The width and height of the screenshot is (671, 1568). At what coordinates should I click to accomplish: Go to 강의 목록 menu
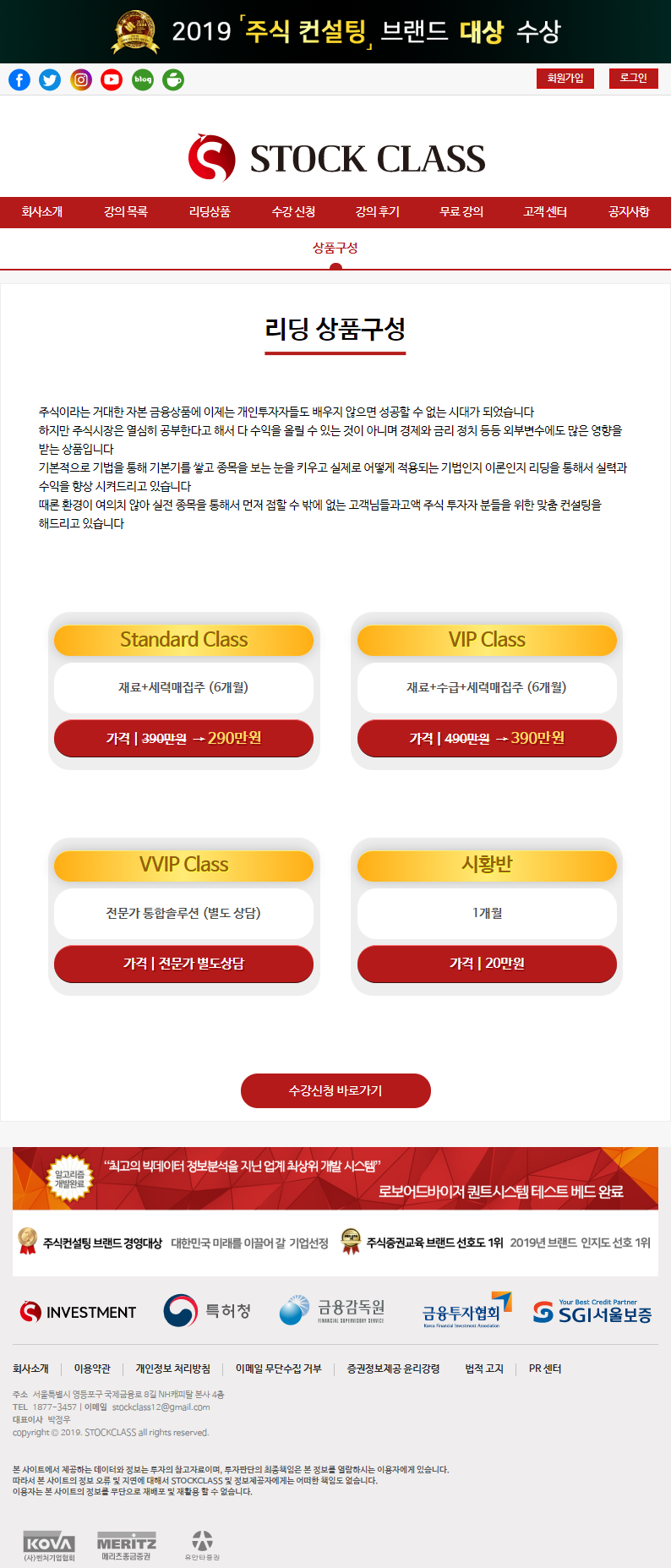126,212
